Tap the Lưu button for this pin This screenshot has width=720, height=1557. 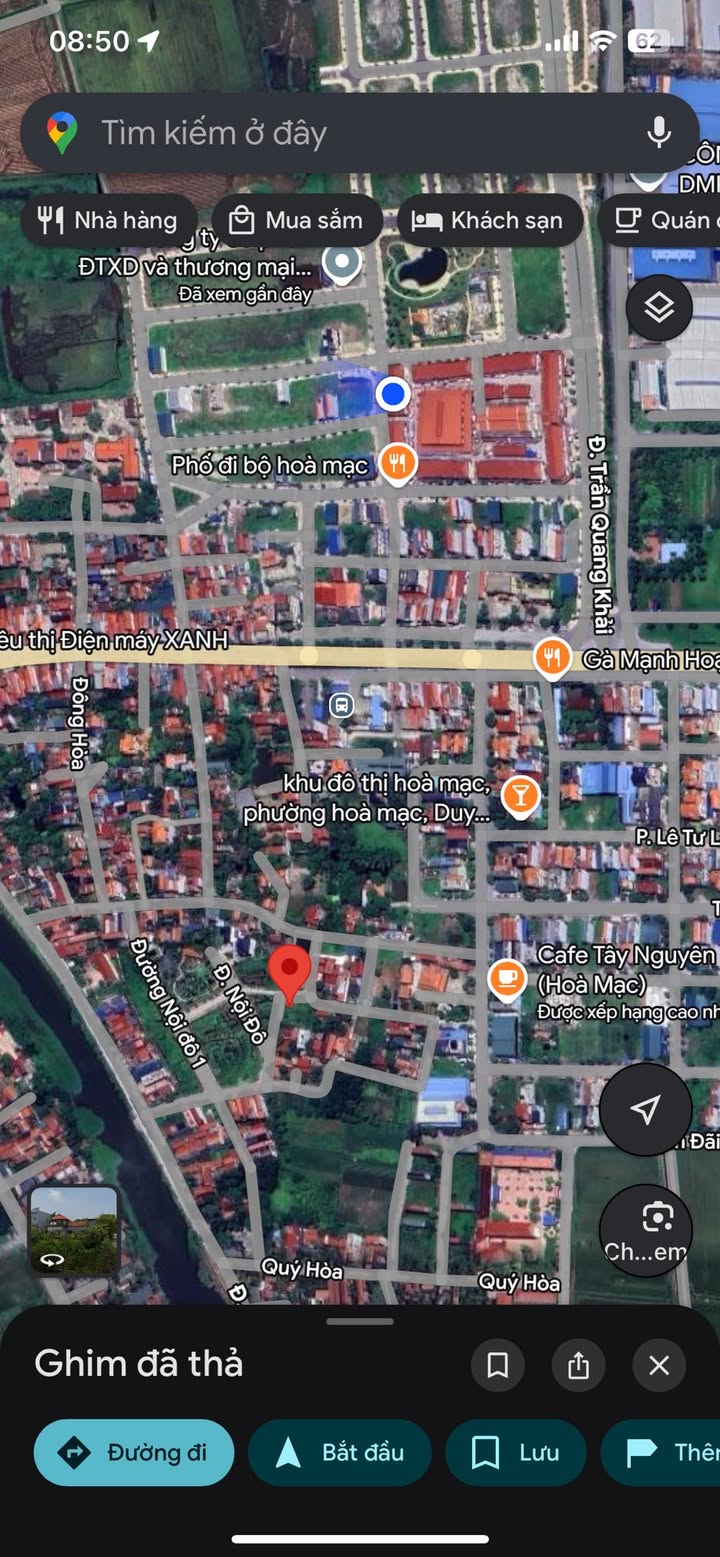[x=516, y=1452]
